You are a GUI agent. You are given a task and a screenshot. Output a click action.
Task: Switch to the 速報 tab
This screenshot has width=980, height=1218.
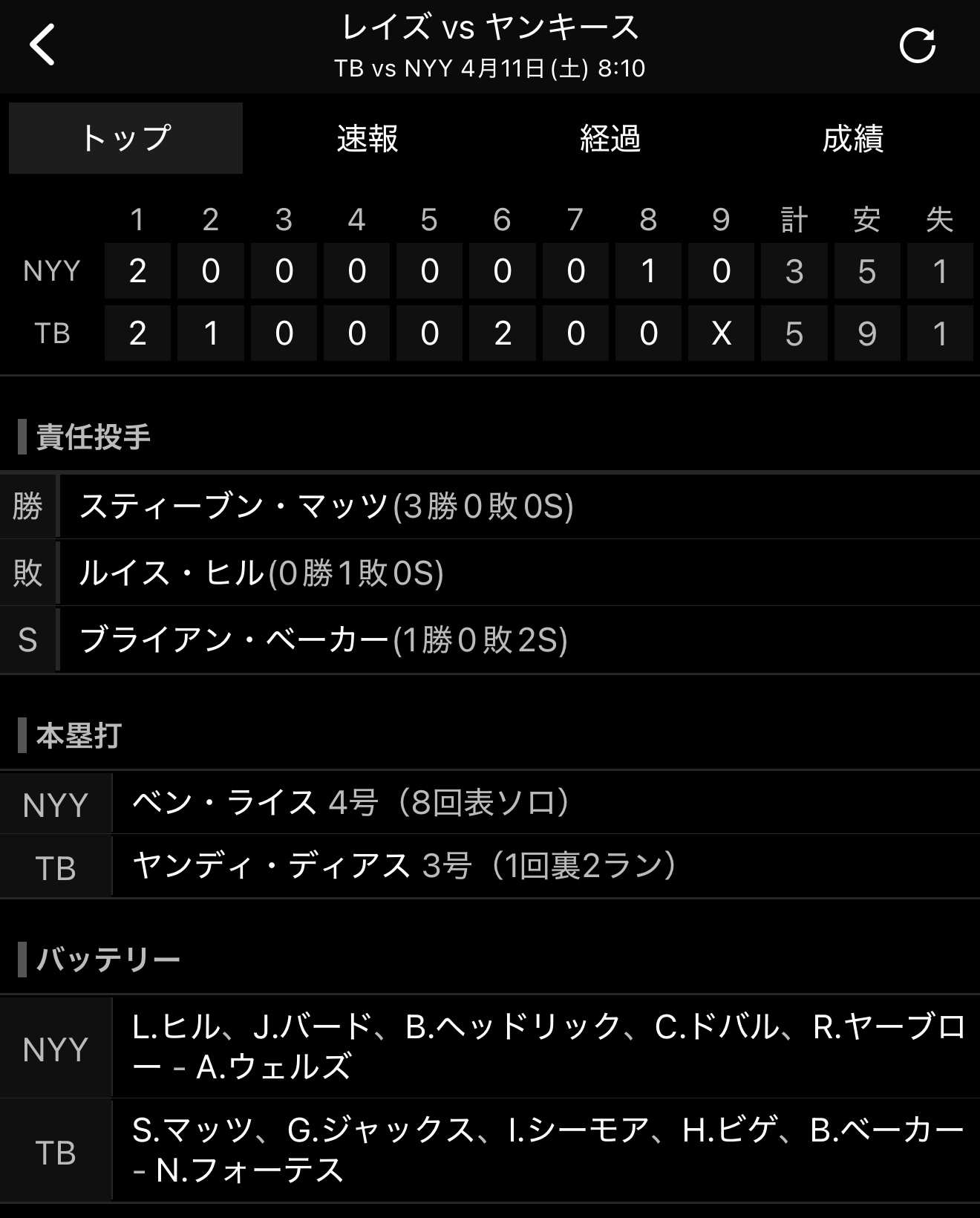click(x=367, y=138)
